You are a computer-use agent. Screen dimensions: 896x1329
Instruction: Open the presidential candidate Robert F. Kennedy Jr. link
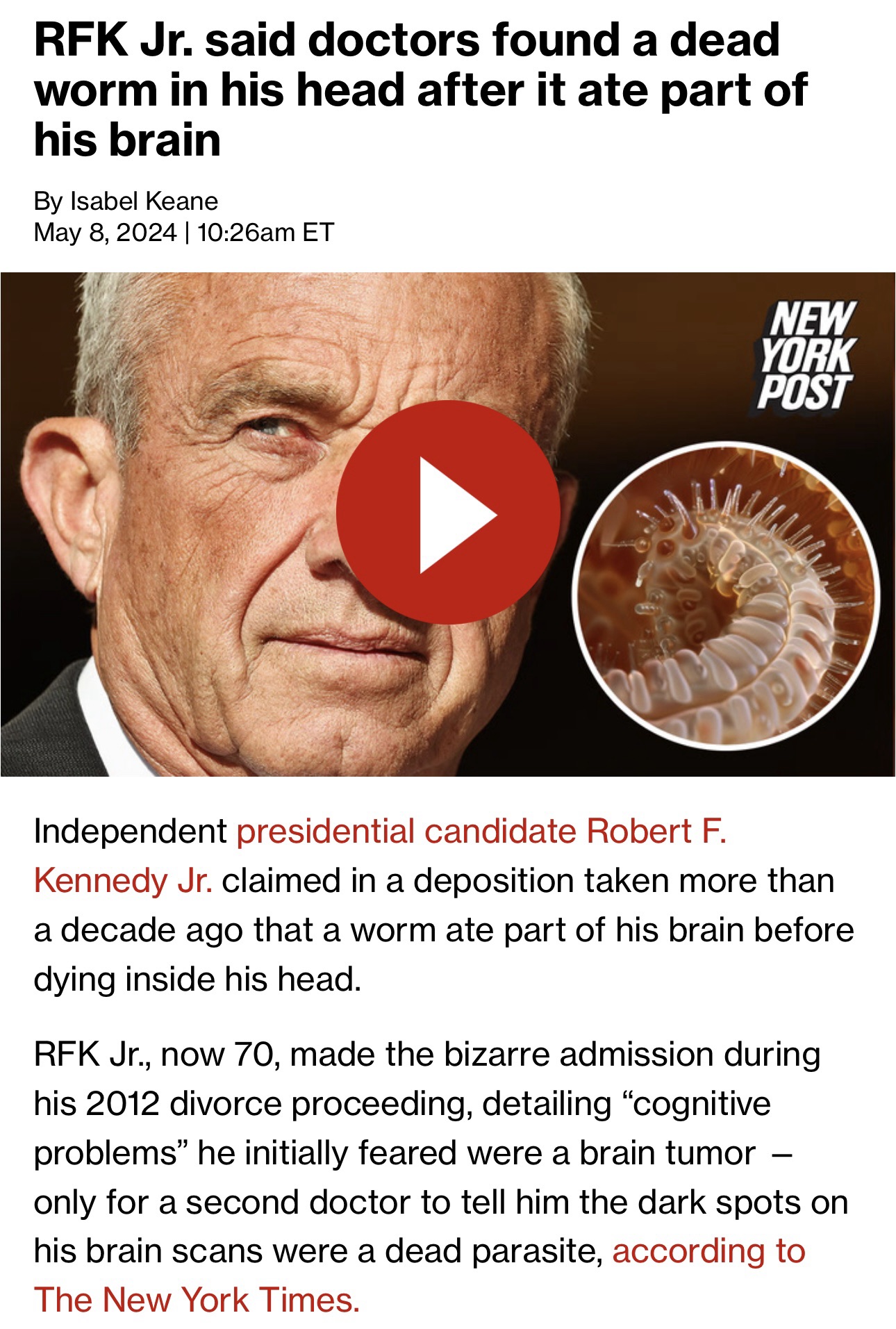(481, 832)
